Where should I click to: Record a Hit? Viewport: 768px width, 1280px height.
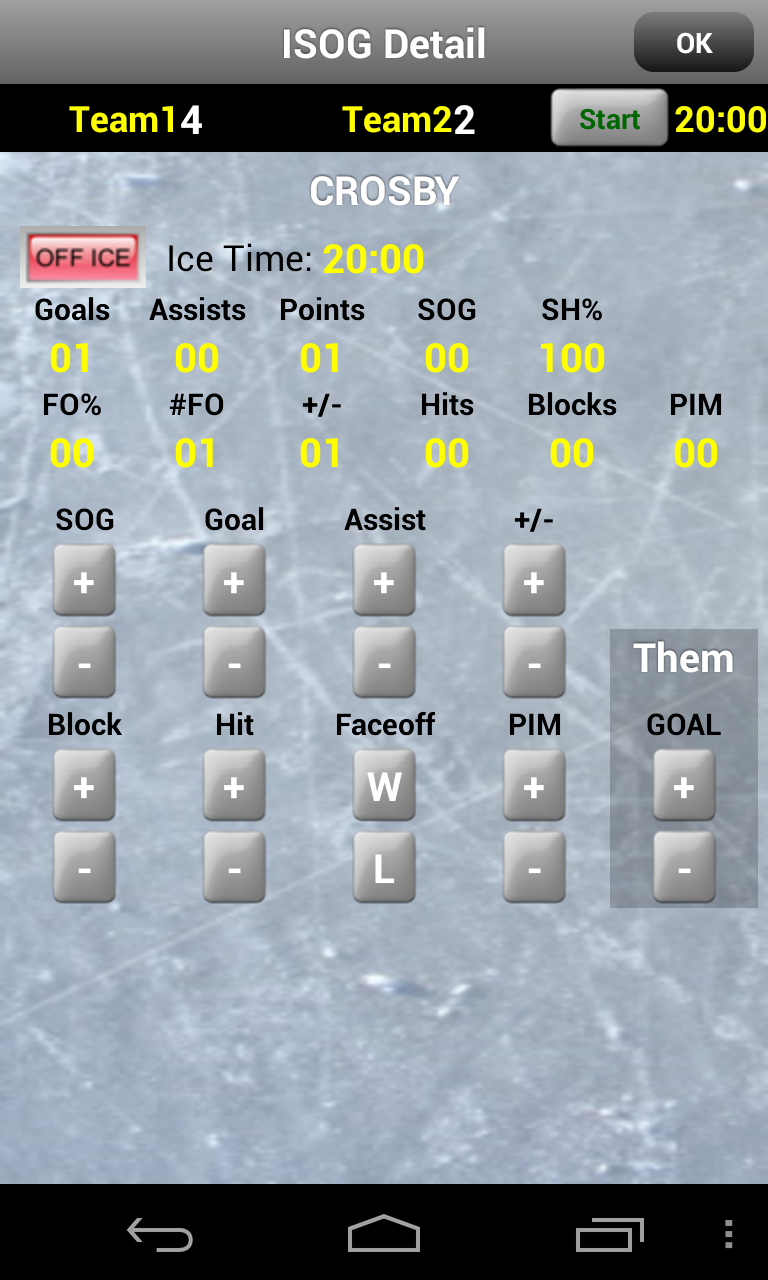click(x=234, y=787)
